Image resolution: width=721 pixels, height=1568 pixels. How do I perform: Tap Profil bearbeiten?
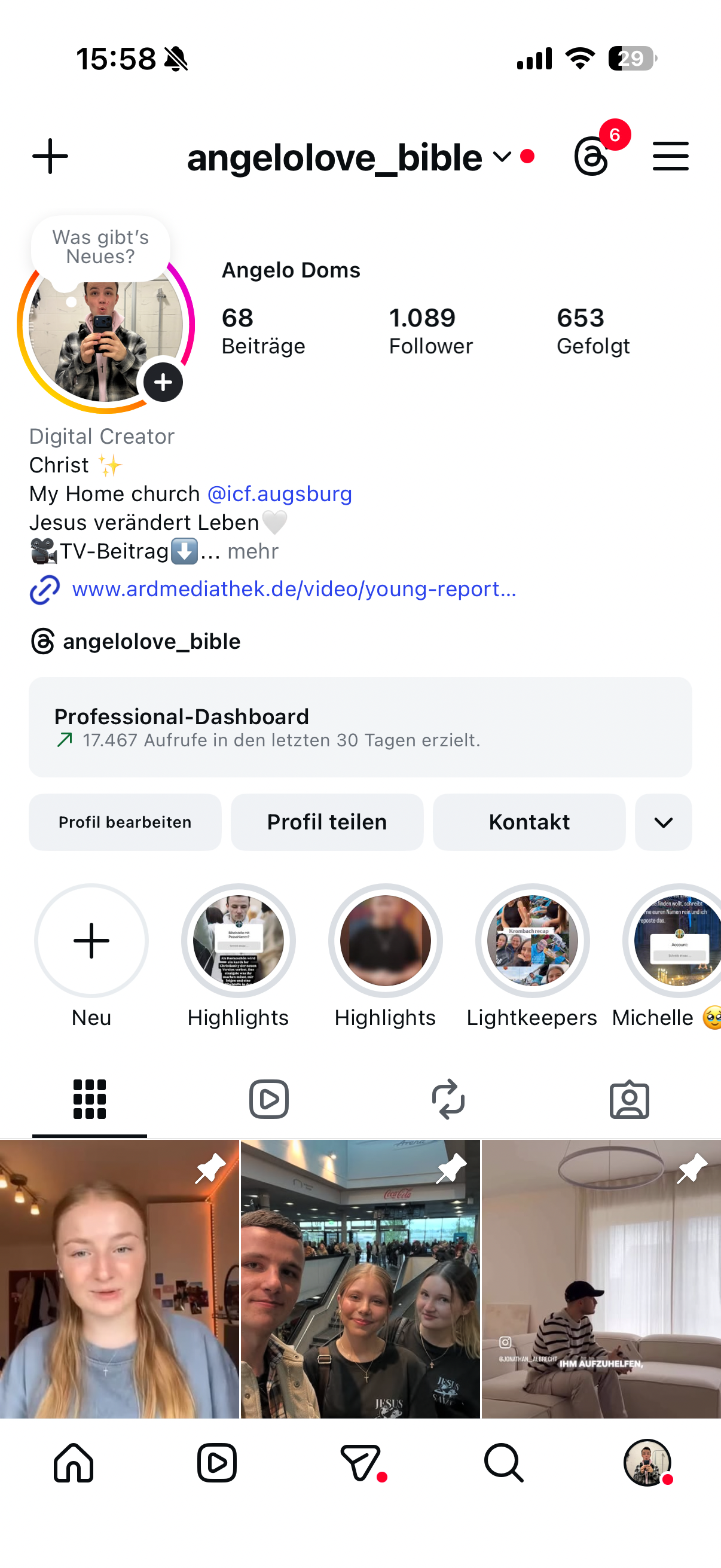pyautogui.click(x=125, y=822)
